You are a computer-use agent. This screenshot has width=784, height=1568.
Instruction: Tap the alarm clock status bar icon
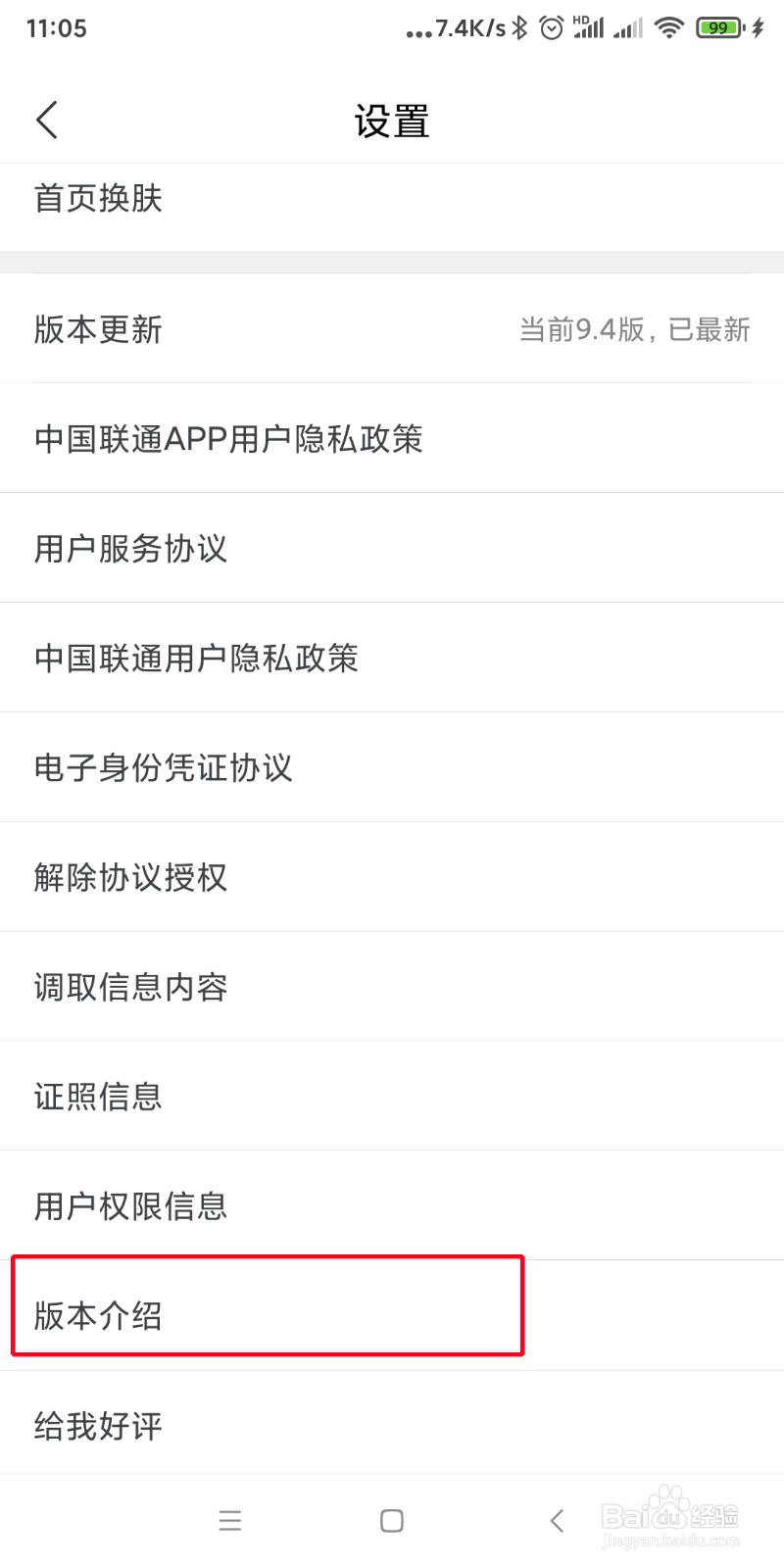551,27
